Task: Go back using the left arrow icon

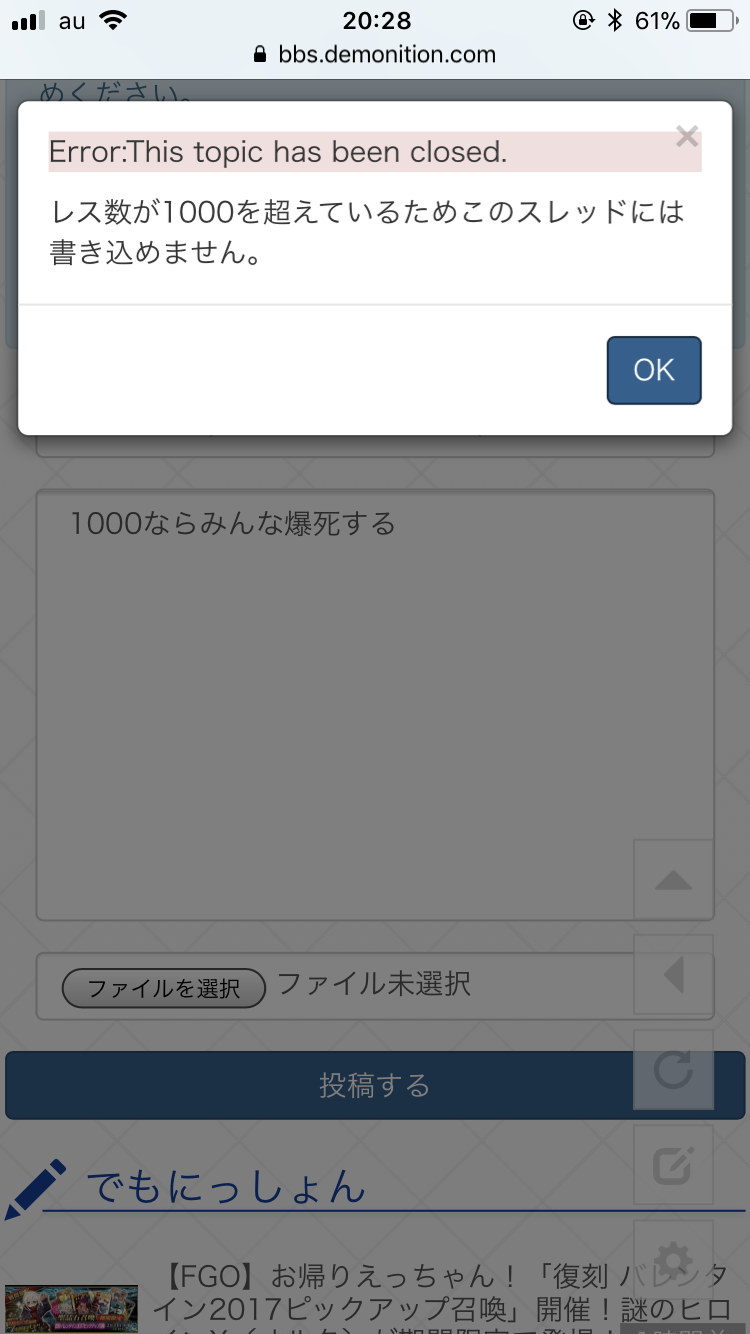Action: coord(673,975)
